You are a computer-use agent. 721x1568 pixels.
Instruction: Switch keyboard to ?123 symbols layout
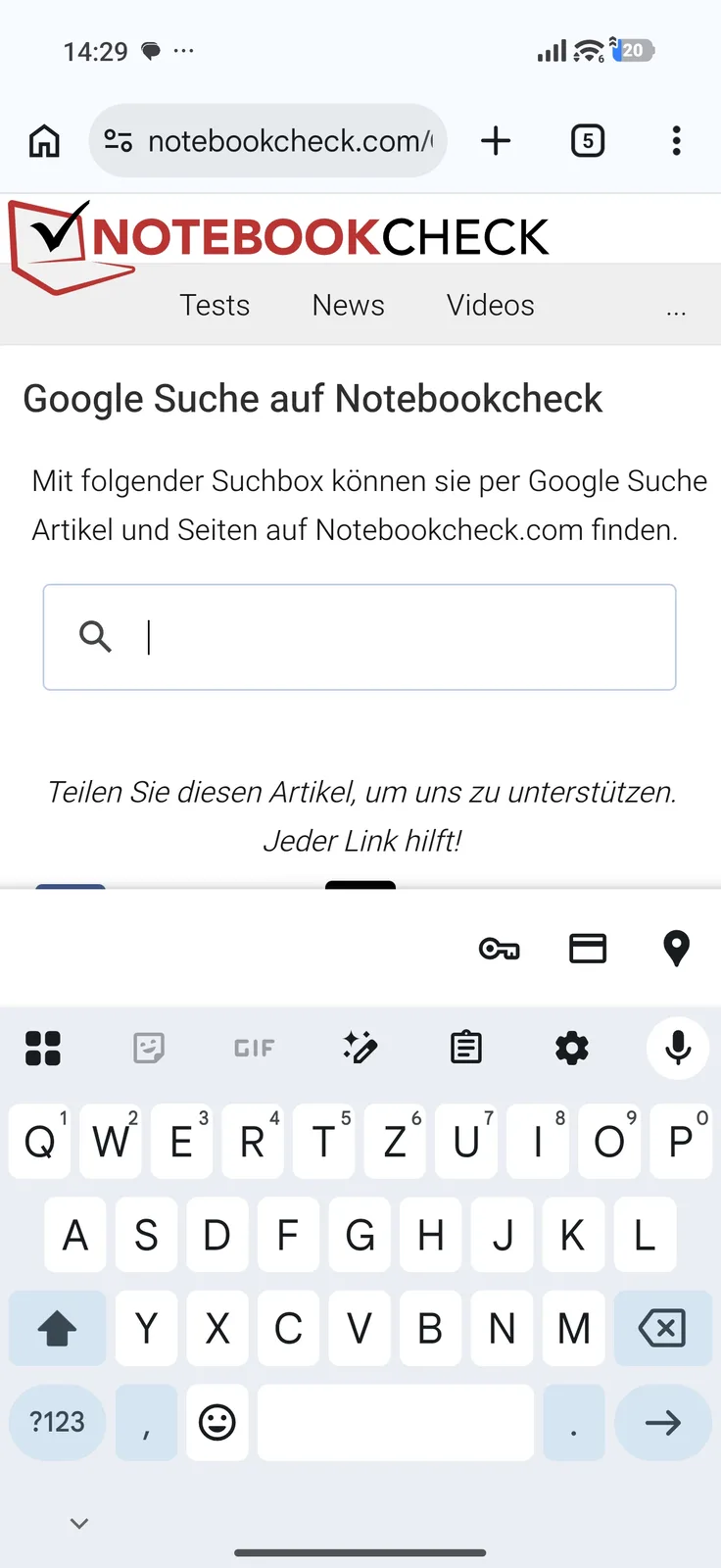click(x=58, y=1422)
